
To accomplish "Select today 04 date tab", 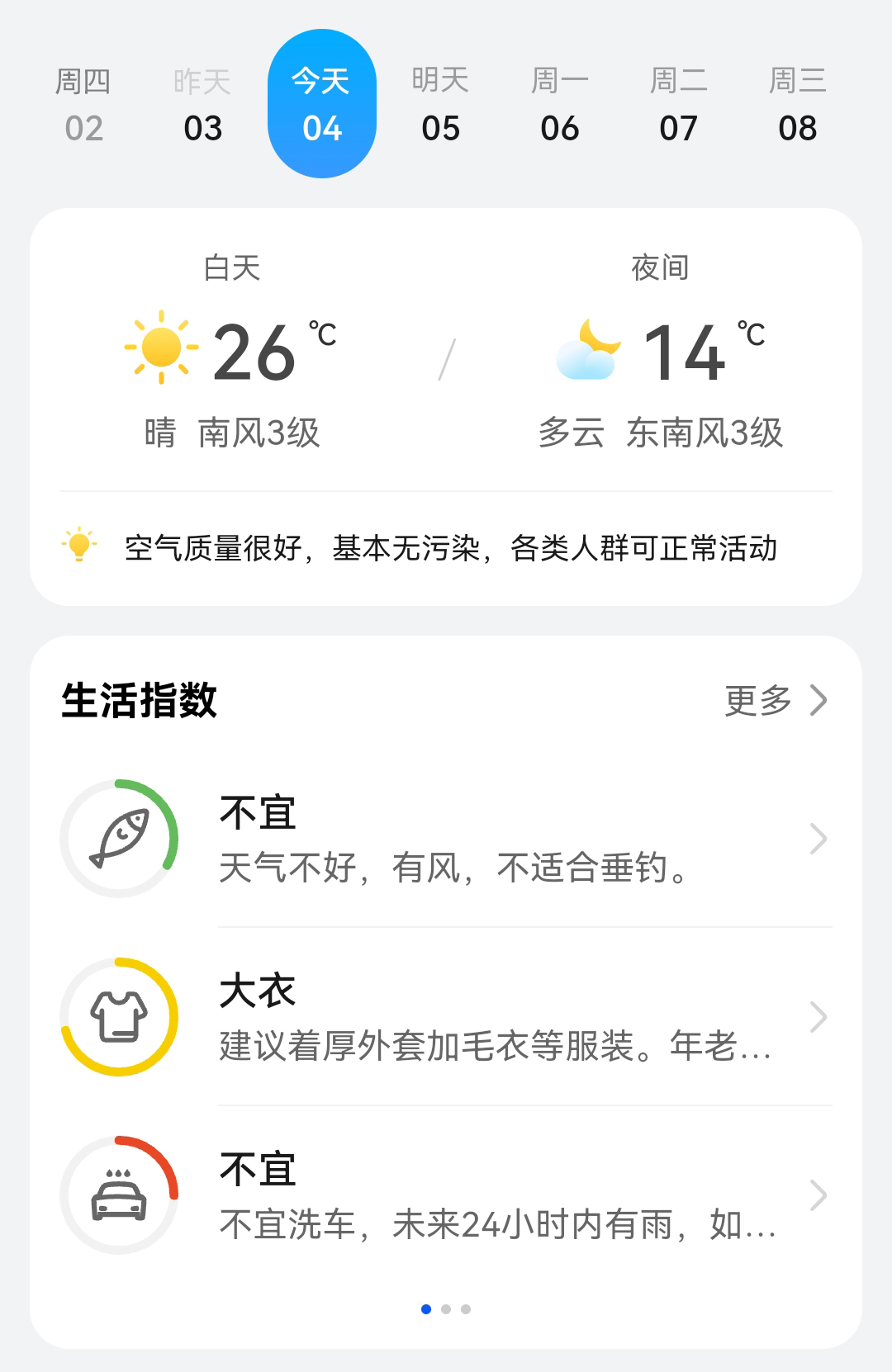I will (322, 104).
